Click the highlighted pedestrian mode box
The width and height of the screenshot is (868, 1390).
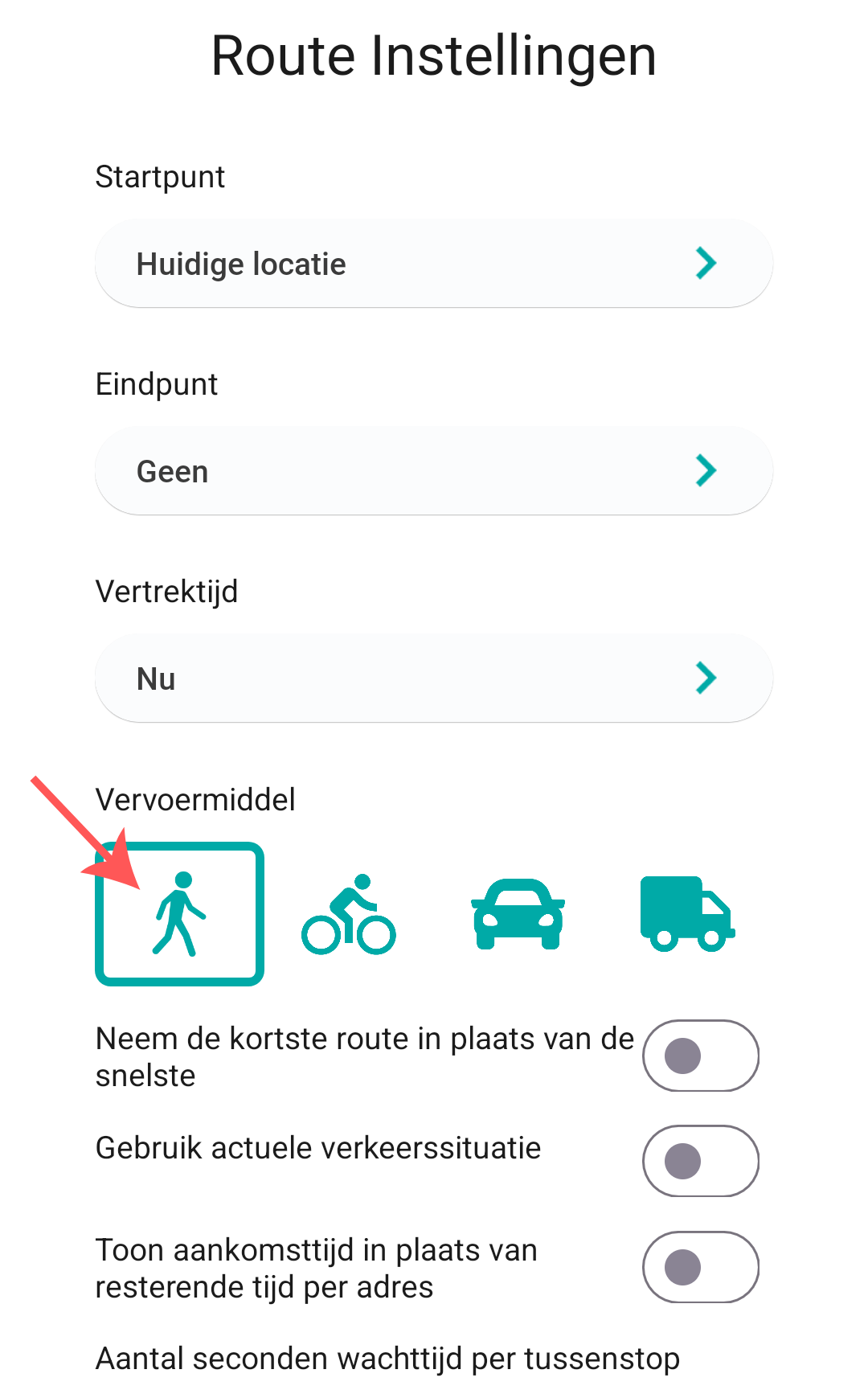pos(179,914)
